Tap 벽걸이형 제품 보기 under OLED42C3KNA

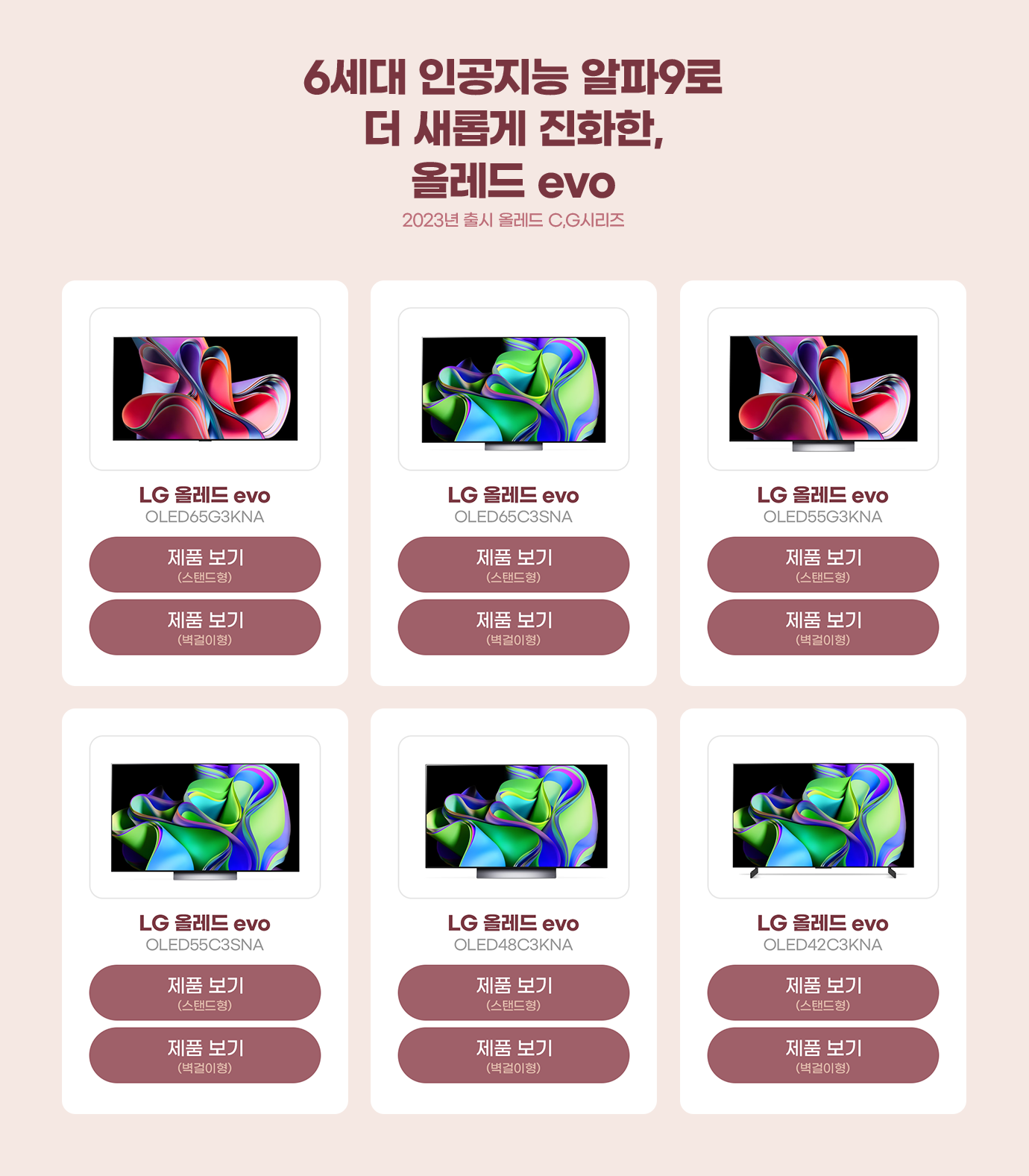pyautogui.click(x=822, y=1055)
